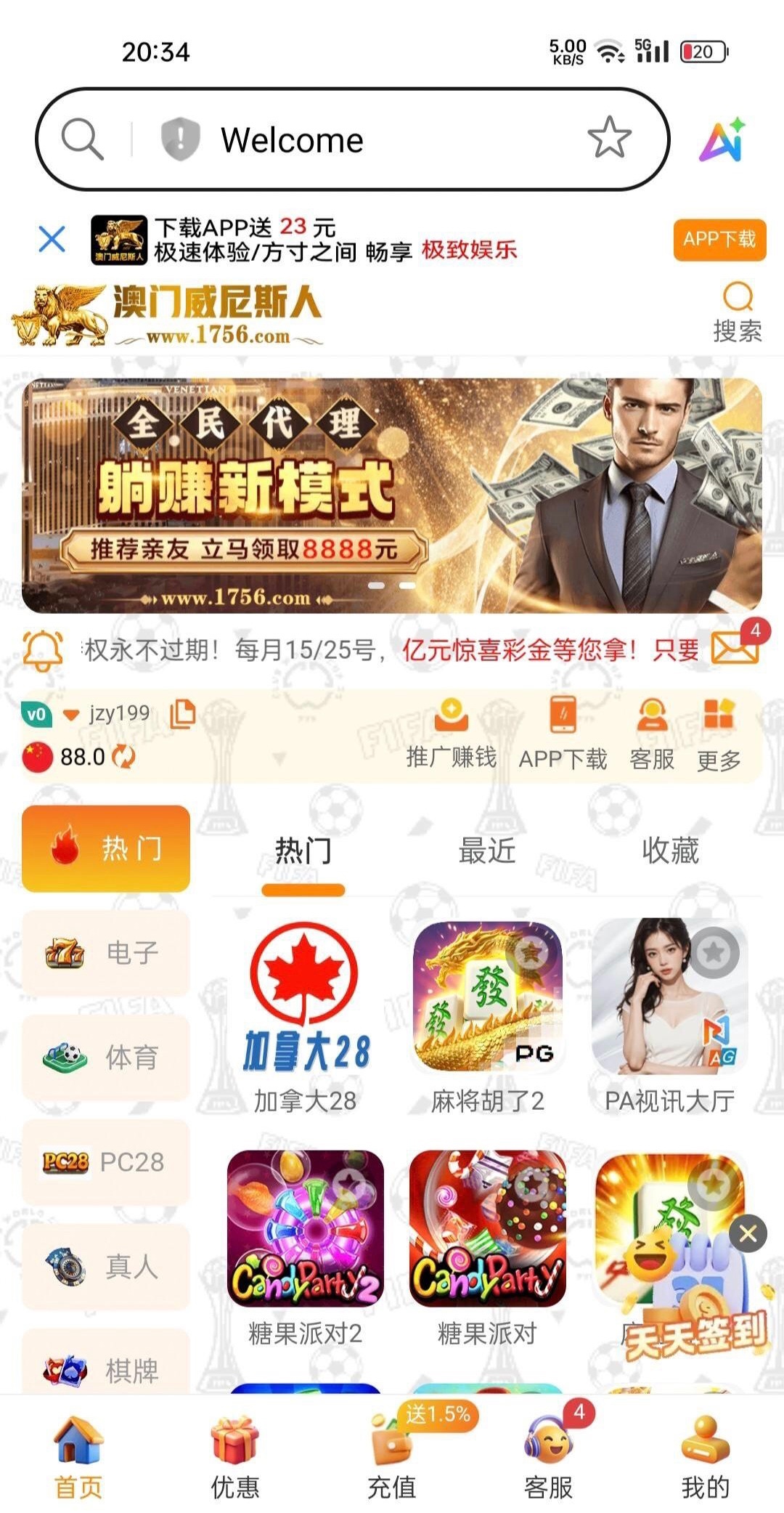The width and height of the screenshot is (784, 1513).
Task: Open the mail envelope with 4 messages
Action: tap(735, 648)
